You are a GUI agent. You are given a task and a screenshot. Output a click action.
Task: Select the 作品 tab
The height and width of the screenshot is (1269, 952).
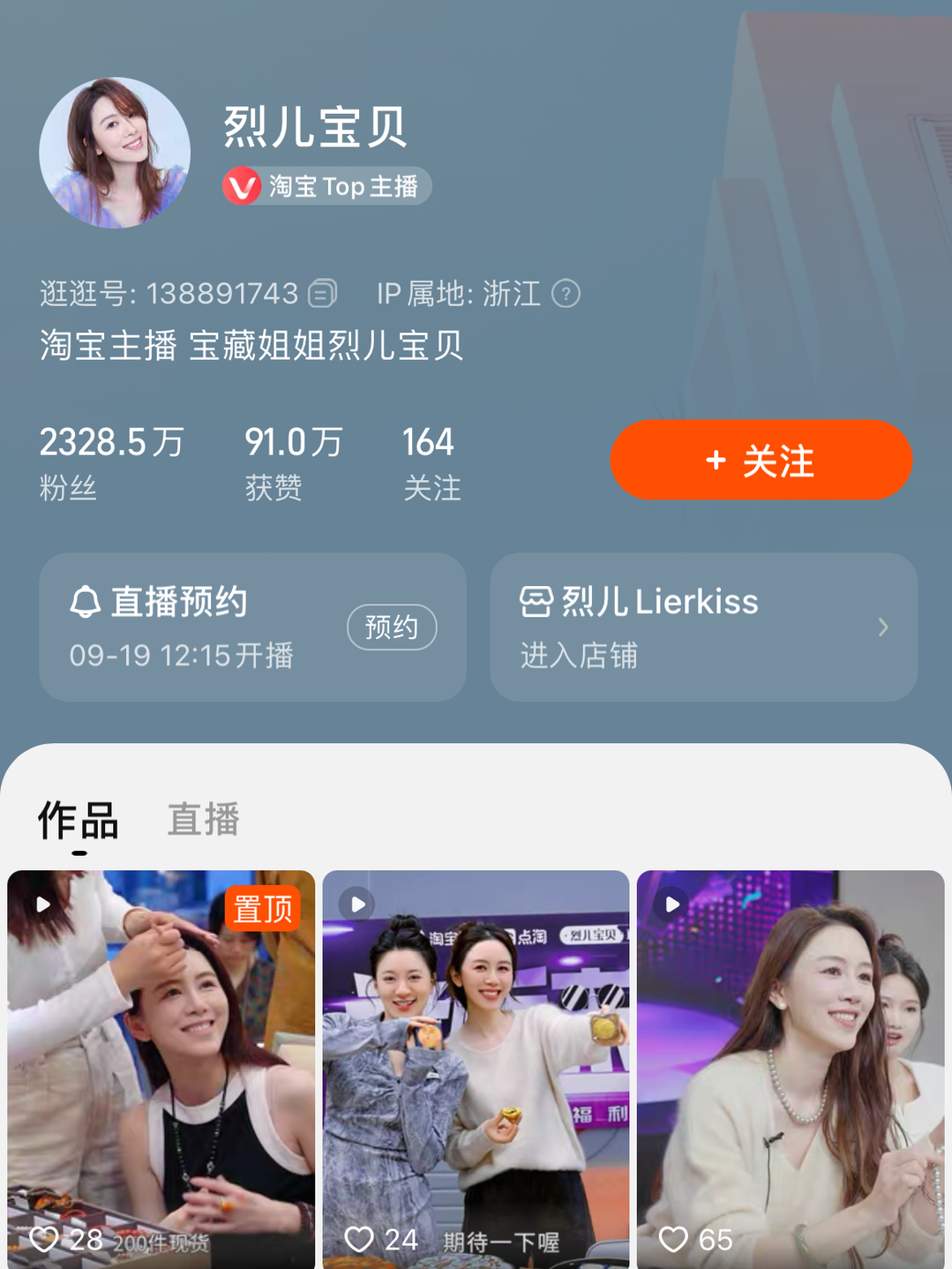tap(79, 821)
